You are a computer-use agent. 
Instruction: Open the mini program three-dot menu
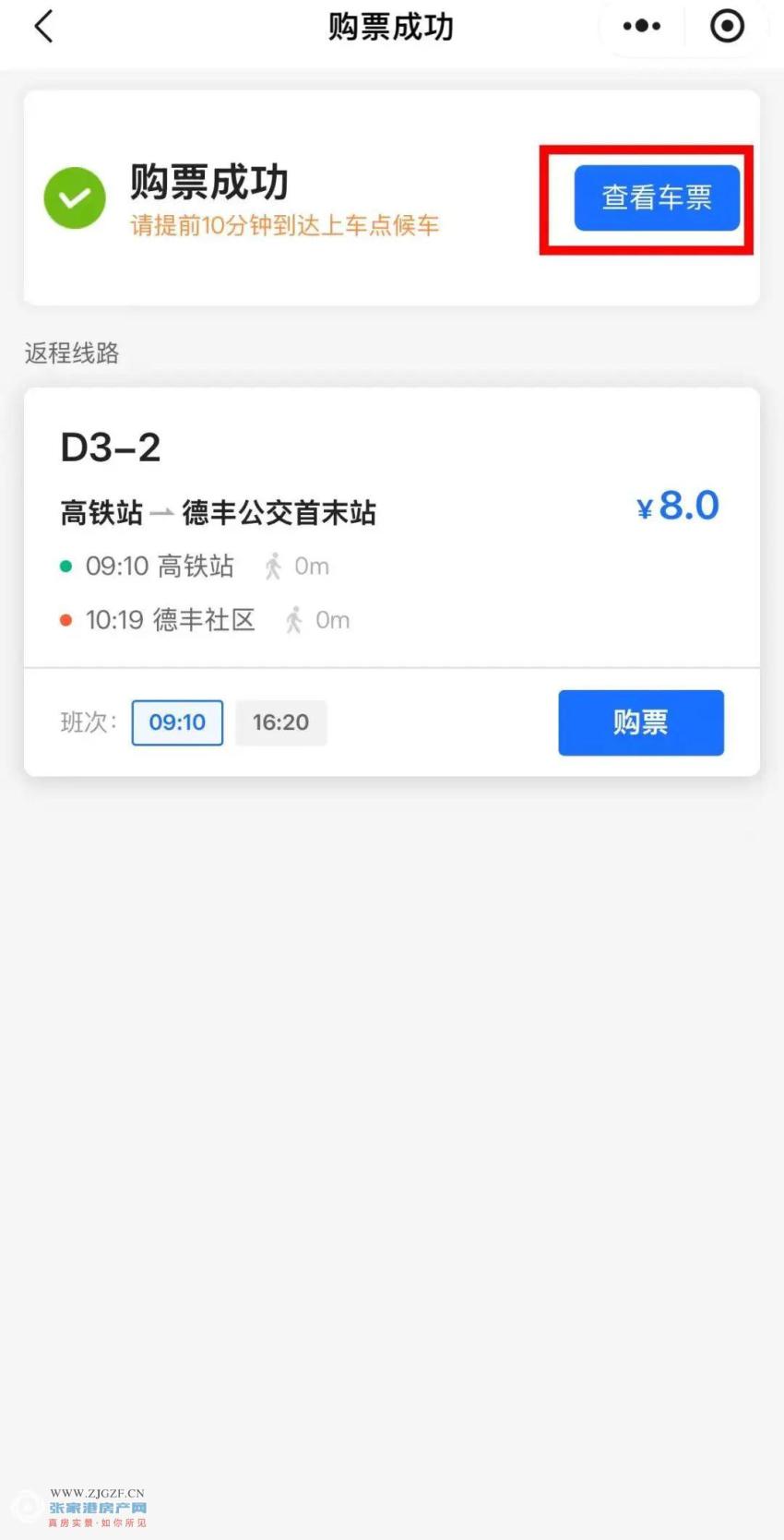tap(642, 26)
